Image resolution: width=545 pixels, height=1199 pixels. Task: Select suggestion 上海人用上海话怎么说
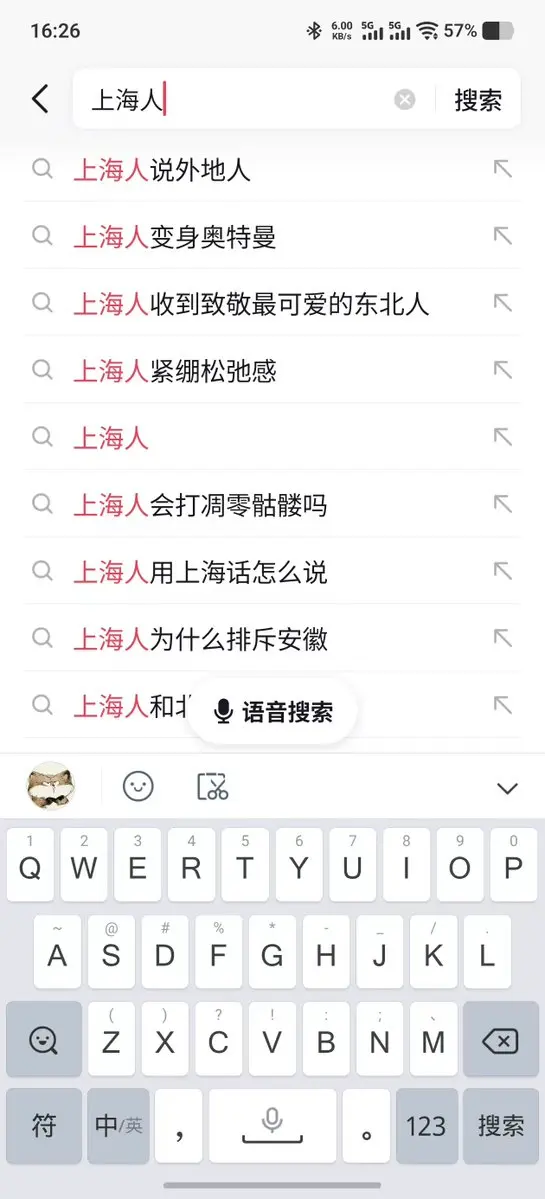(272, 571)
